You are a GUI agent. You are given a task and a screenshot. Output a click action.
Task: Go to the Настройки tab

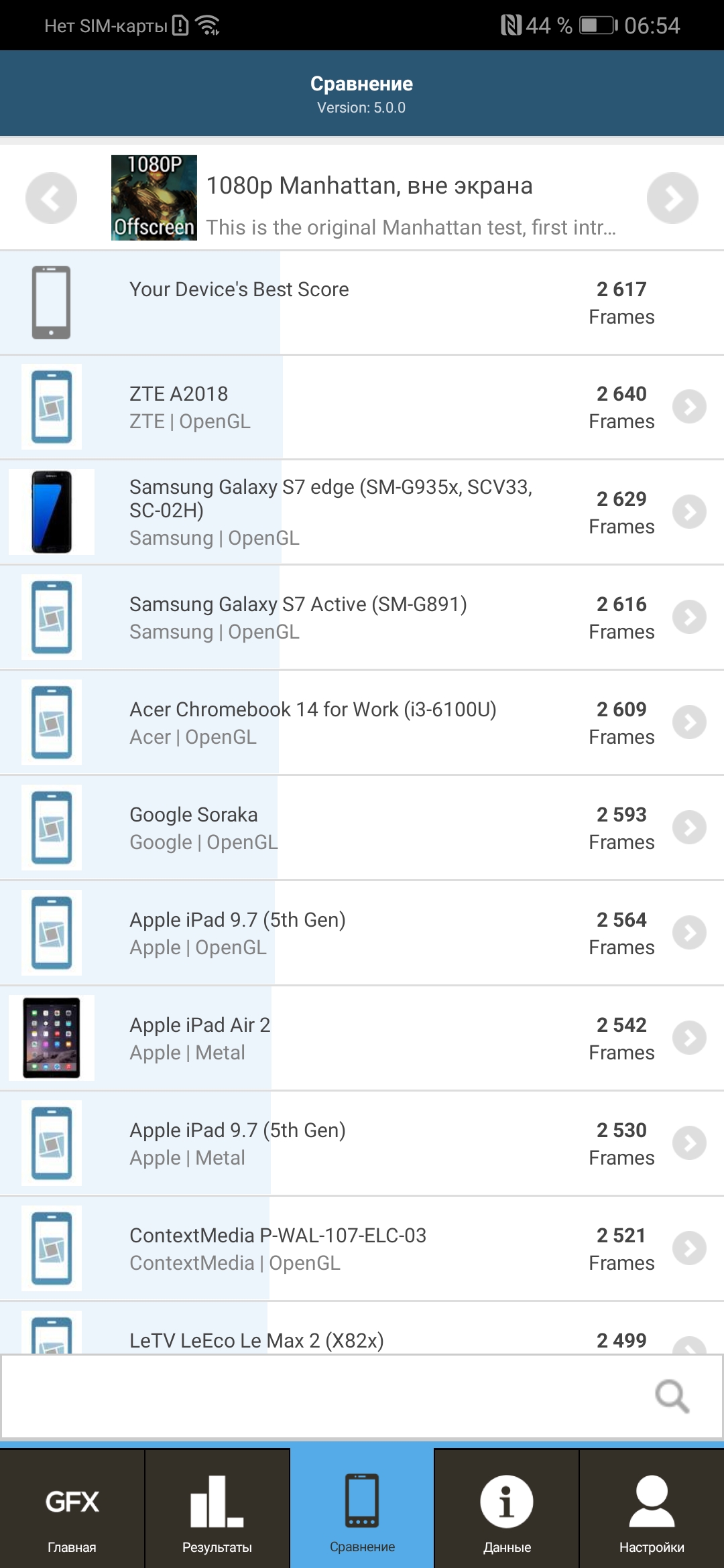click(652, 1509)
